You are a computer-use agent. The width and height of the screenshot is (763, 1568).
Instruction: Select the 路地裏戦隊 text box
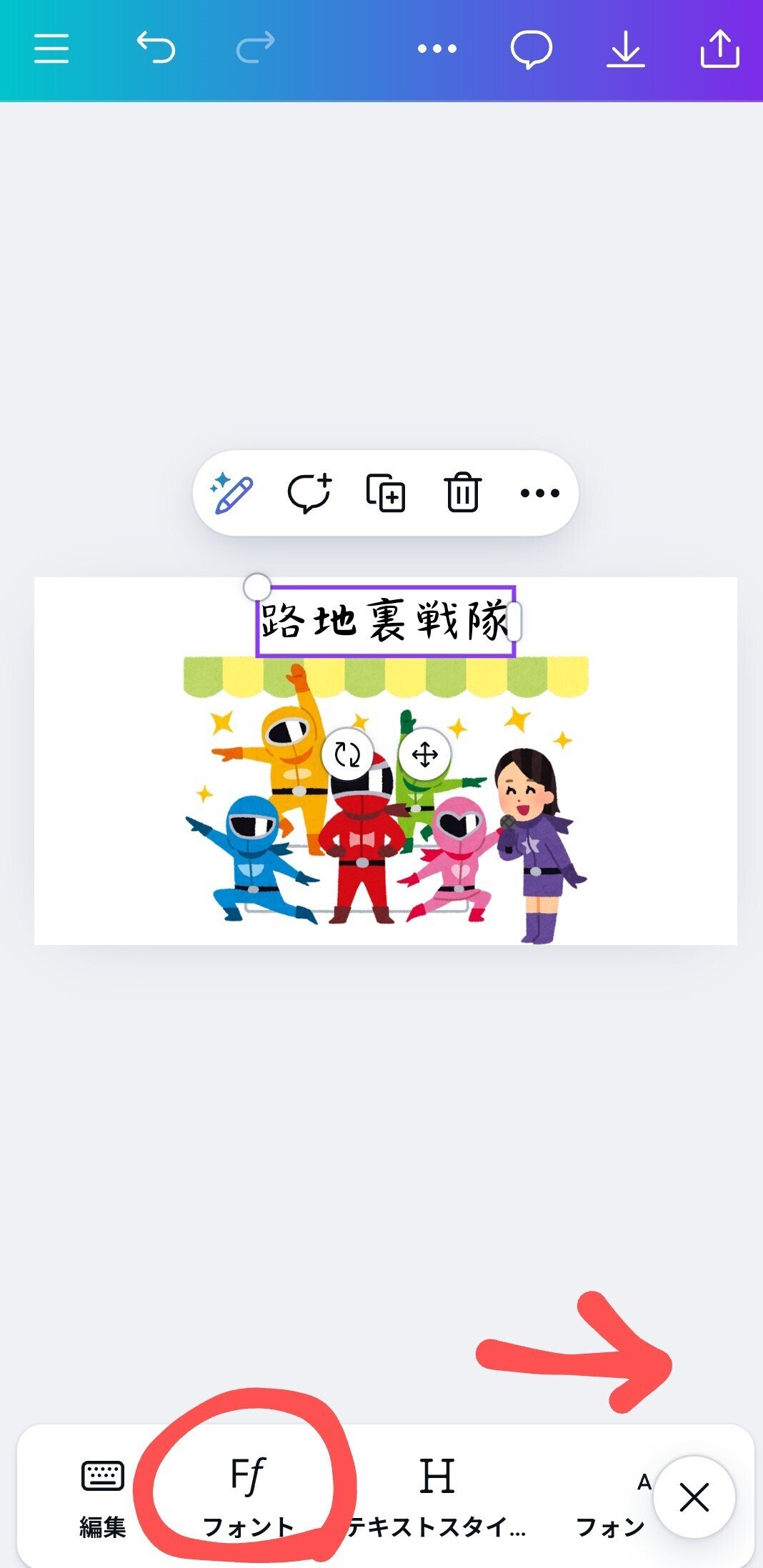click(384, 620)
